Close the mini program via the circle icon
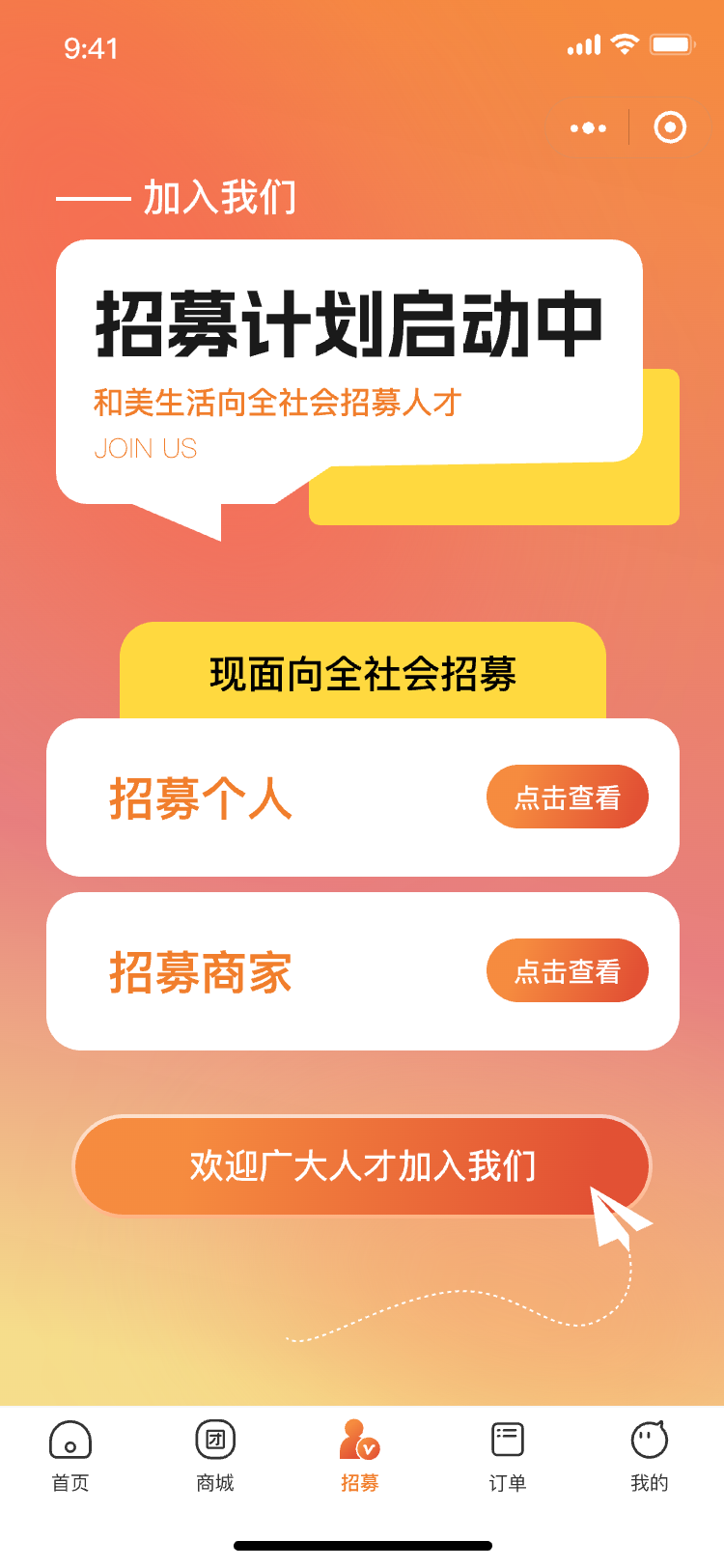The width and height of the screenshot is (724, 1568). point(670,127)
